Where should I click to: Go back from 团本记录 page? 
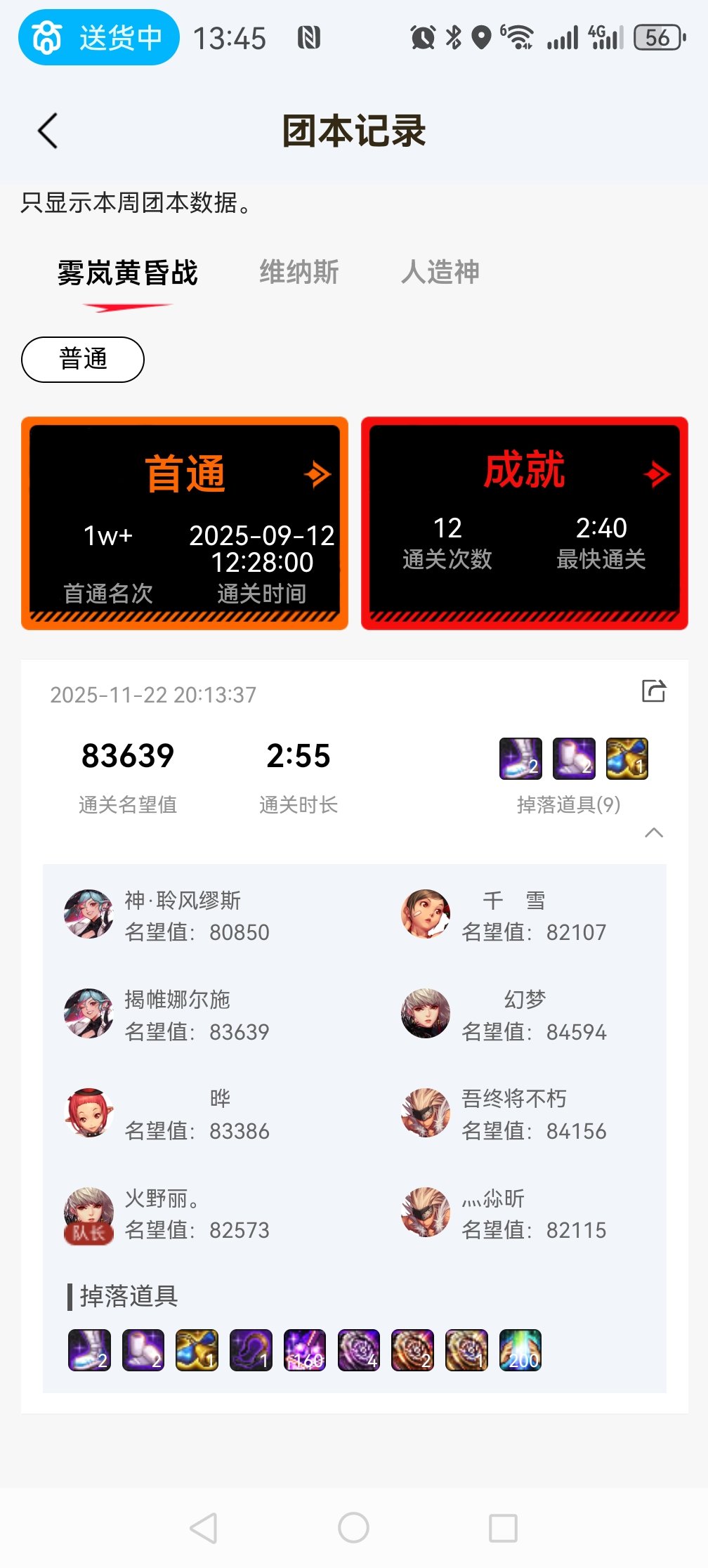point(48,131)
